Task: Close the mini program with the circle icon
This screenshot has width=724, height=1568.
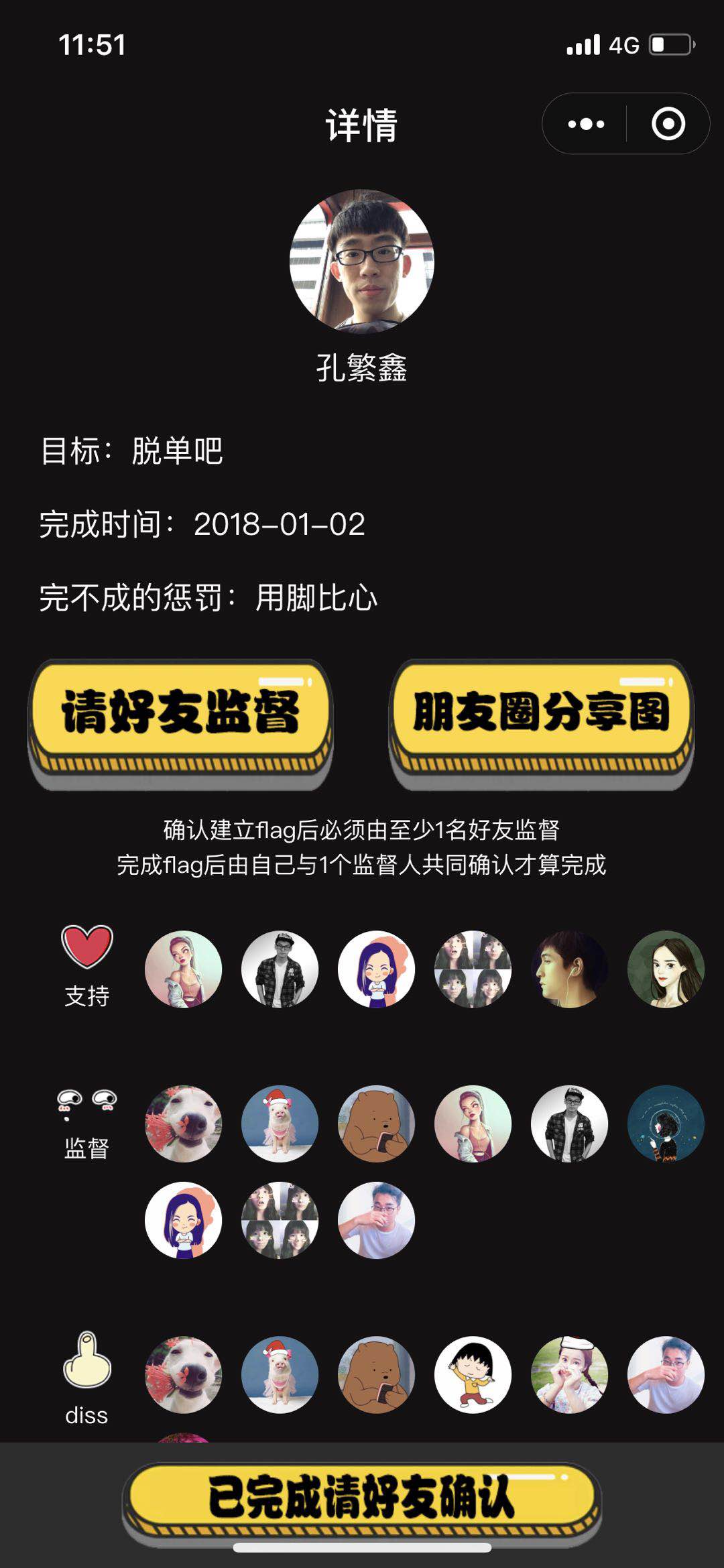Action: click(x=668, y=124)
